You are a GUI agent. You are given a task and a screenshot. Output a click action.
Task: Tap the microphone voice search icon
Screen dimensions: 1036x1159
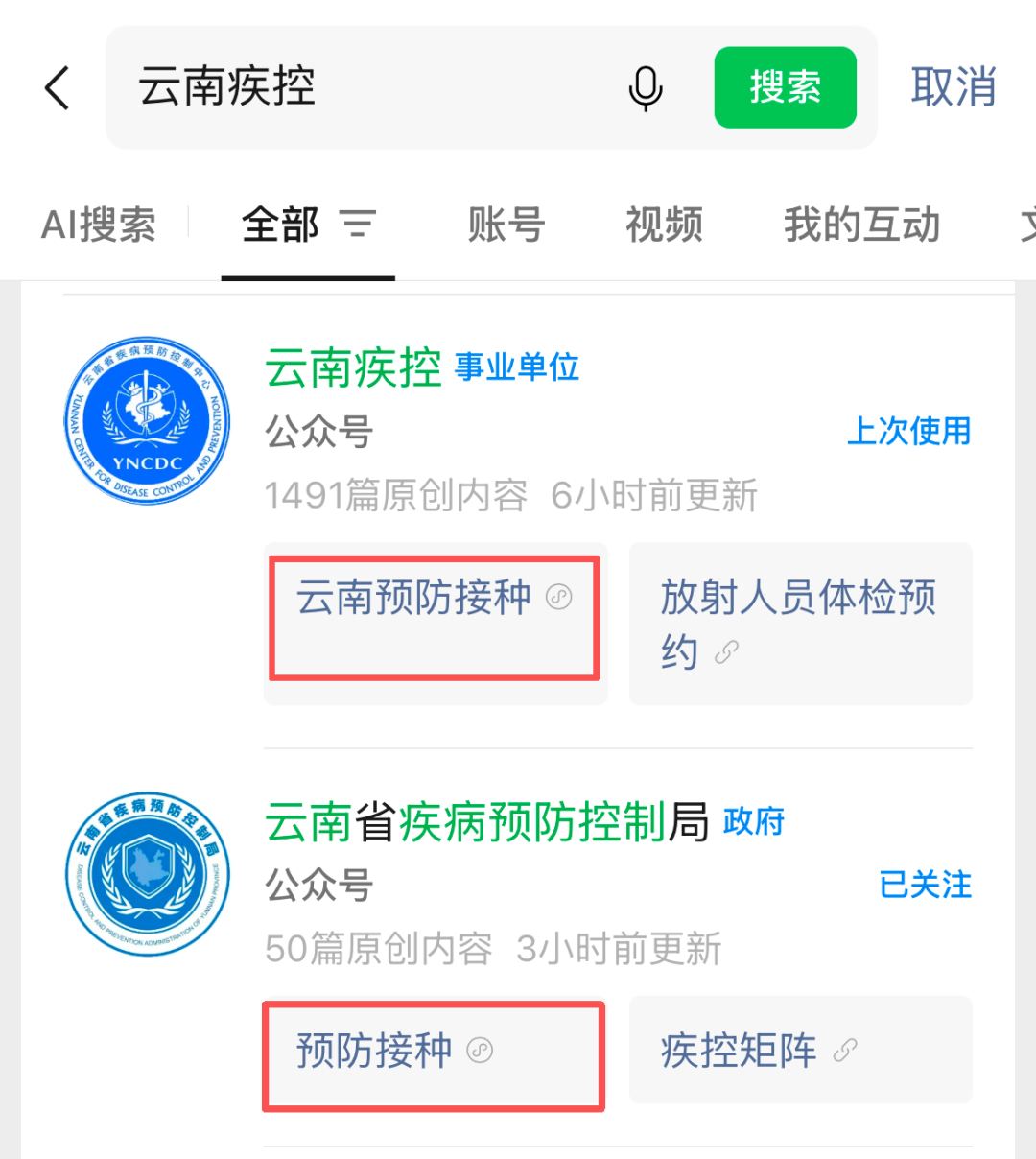coord(646,88)
